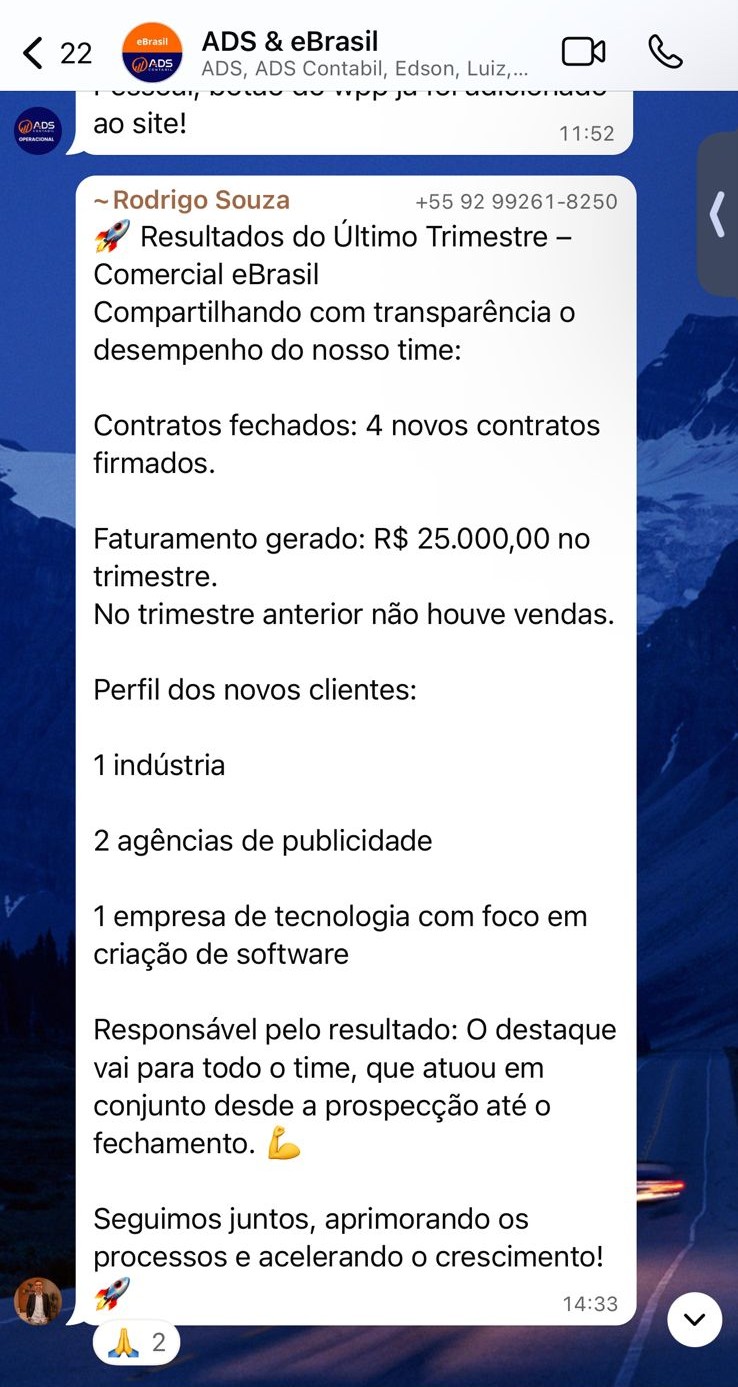Open the ADS & eBrasil group photo

[x=152, y=52]
